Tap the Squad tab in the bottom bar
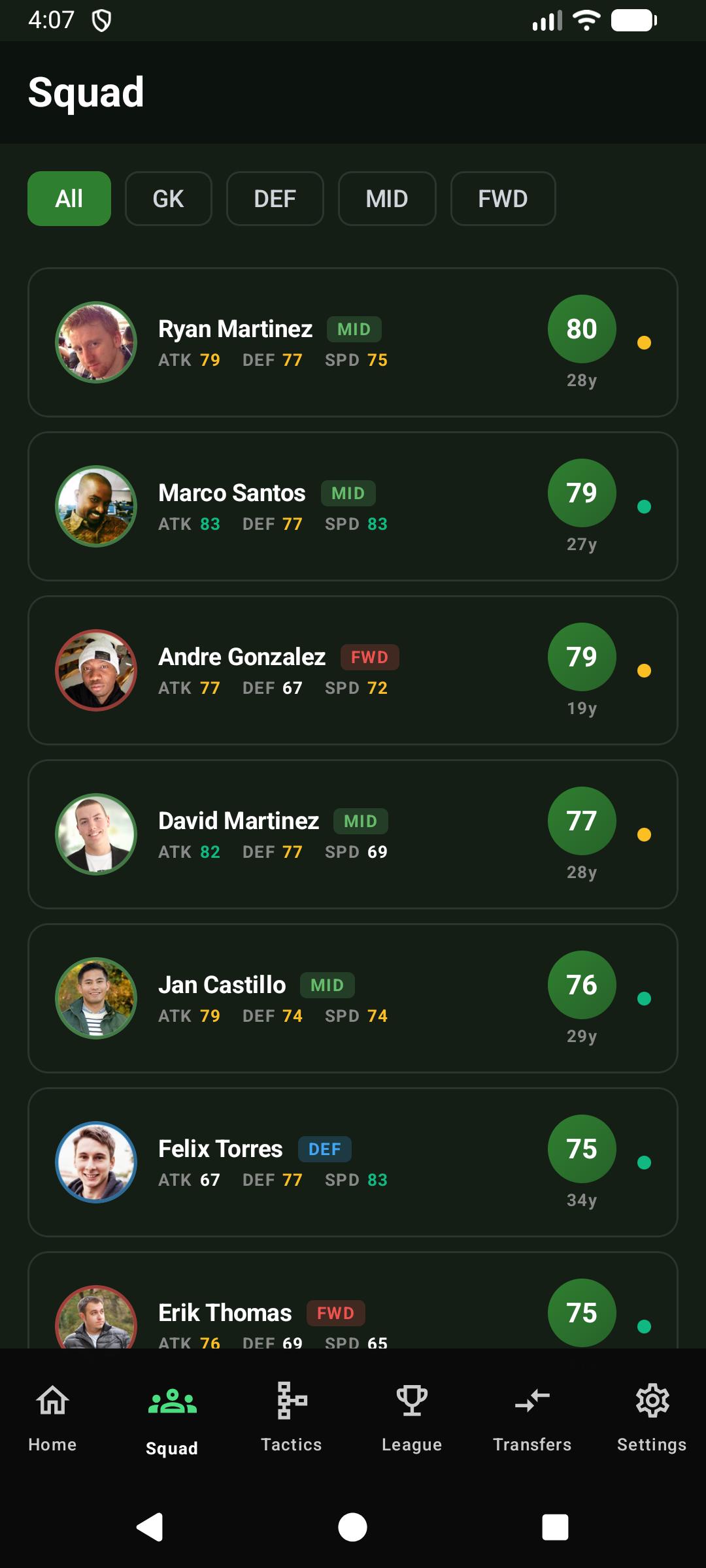 coord(172,1416)
